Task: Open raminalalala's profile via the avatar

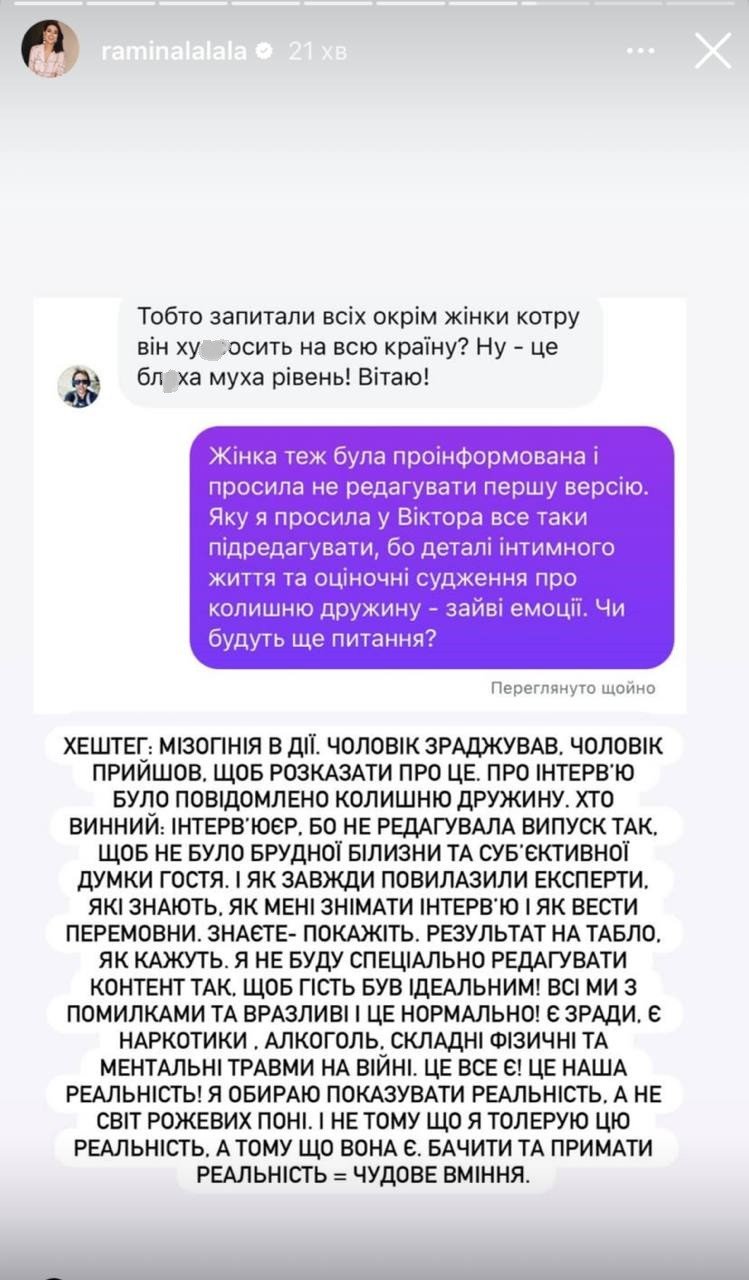Action: tap(50, 49)
